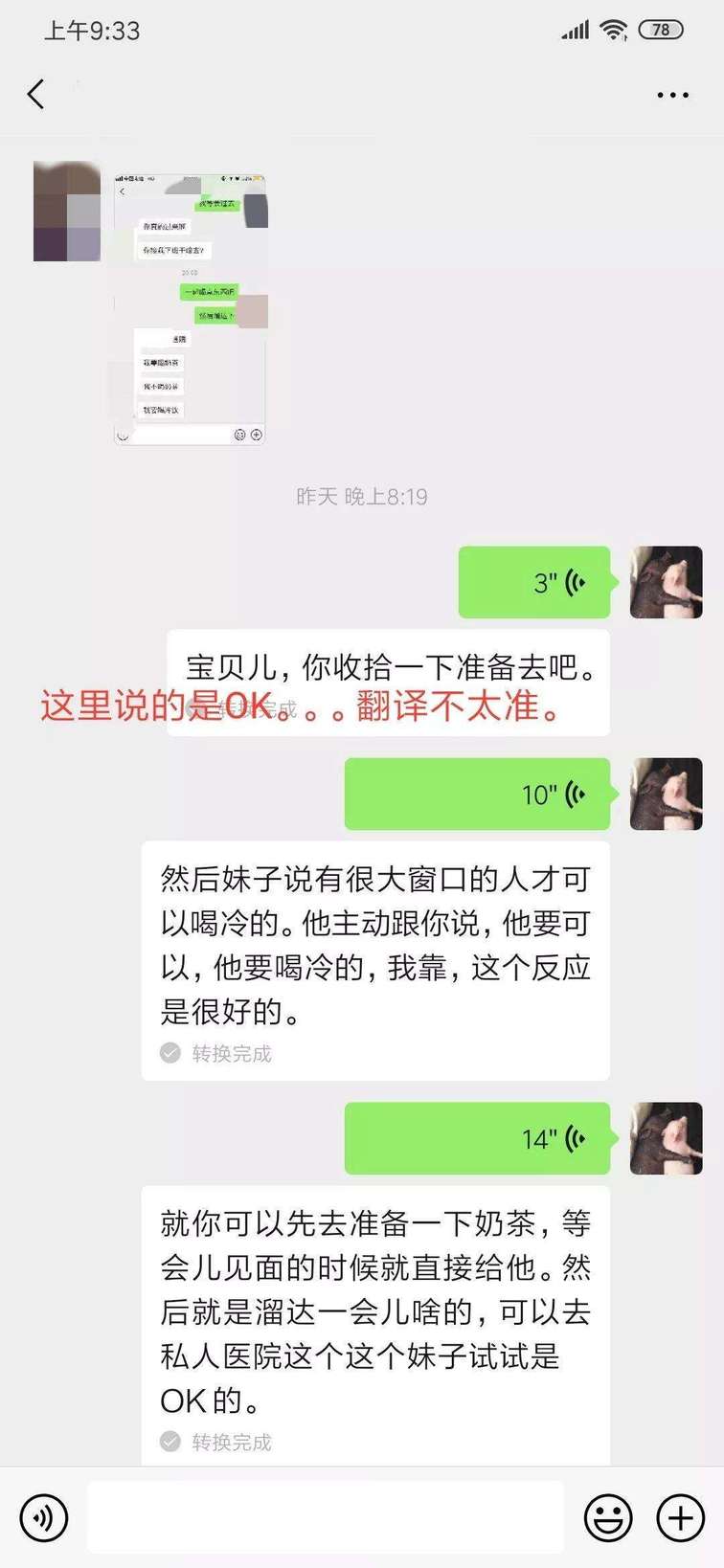724x1568 pixels.
Task: Tap the cellular signal bars icon
Action: pos(576,30)
